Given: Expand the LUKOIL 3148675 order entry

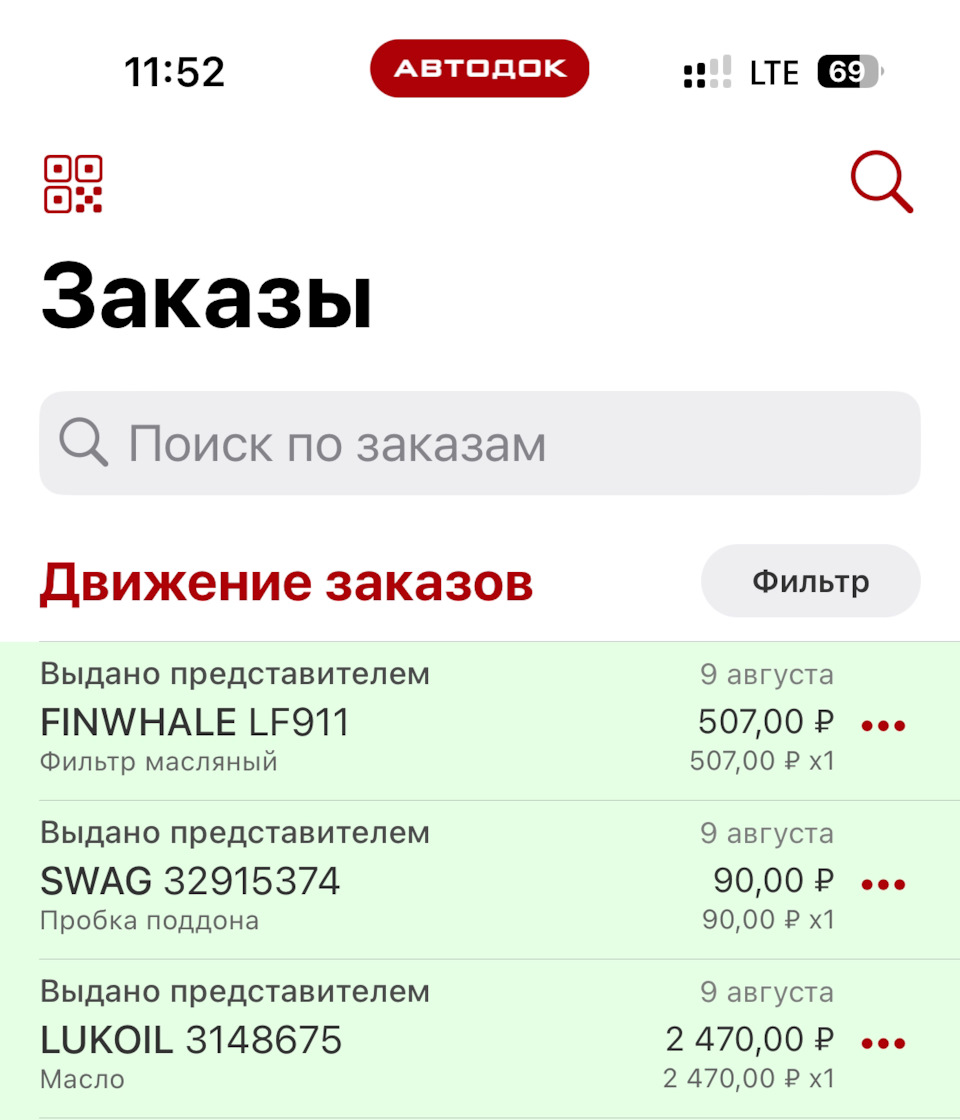Looking at the screenshot, I should click(x=191, y=1039).
